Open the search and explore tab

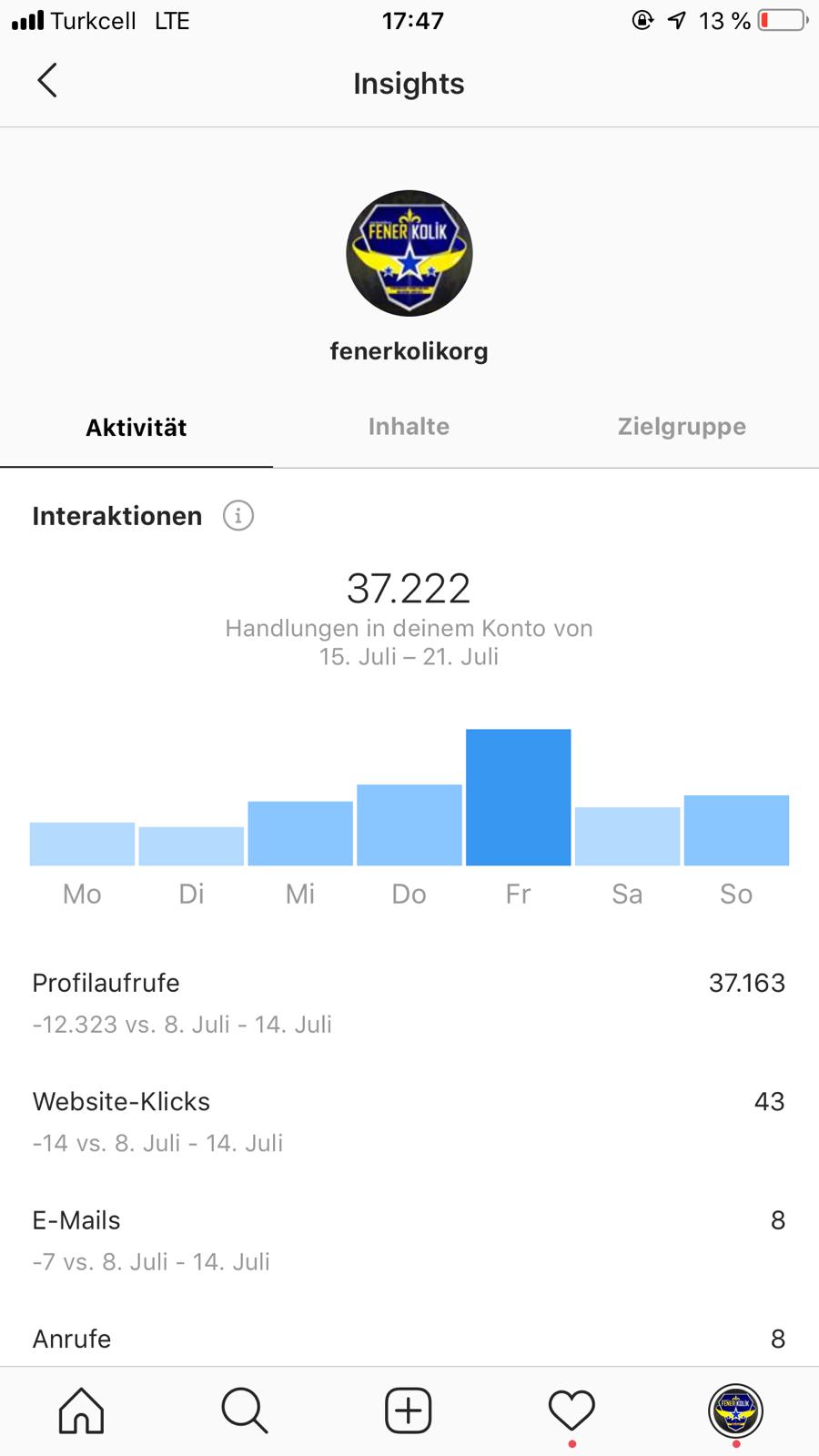(x=245, y=1410)
